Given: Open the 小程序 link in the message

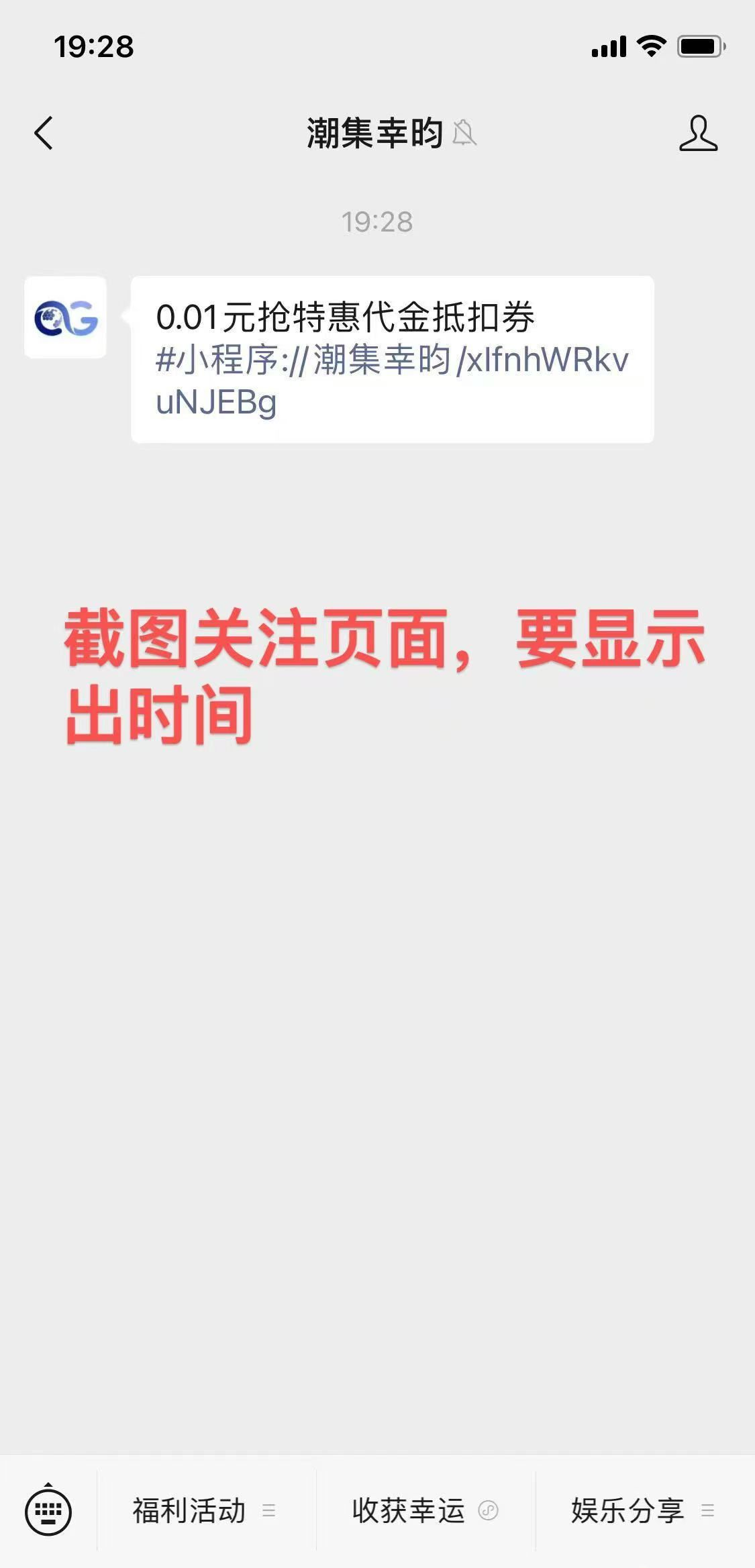Looking at the screenshot, I should tap(392, 381).
